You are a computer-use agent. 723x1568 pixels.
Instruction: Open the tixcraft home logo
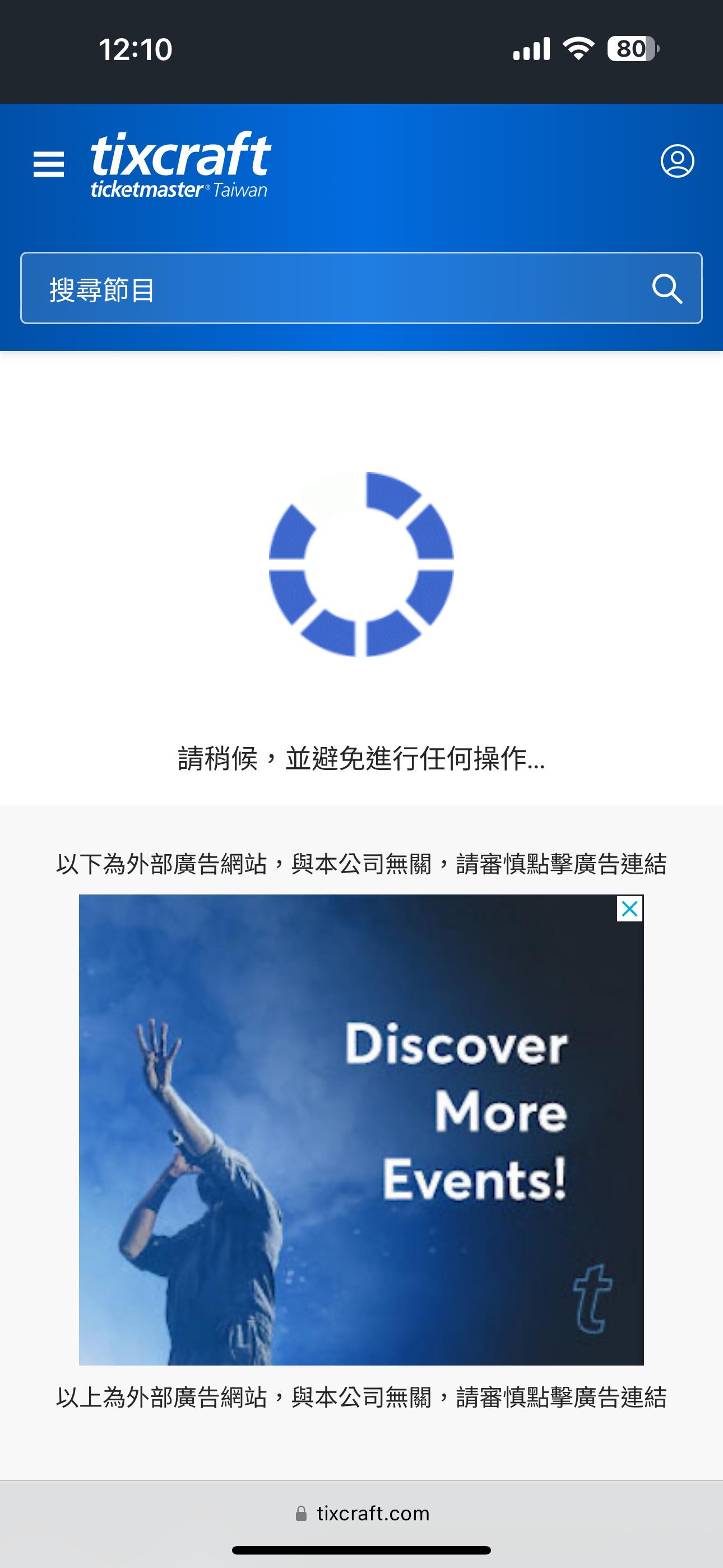pos(180,164)
